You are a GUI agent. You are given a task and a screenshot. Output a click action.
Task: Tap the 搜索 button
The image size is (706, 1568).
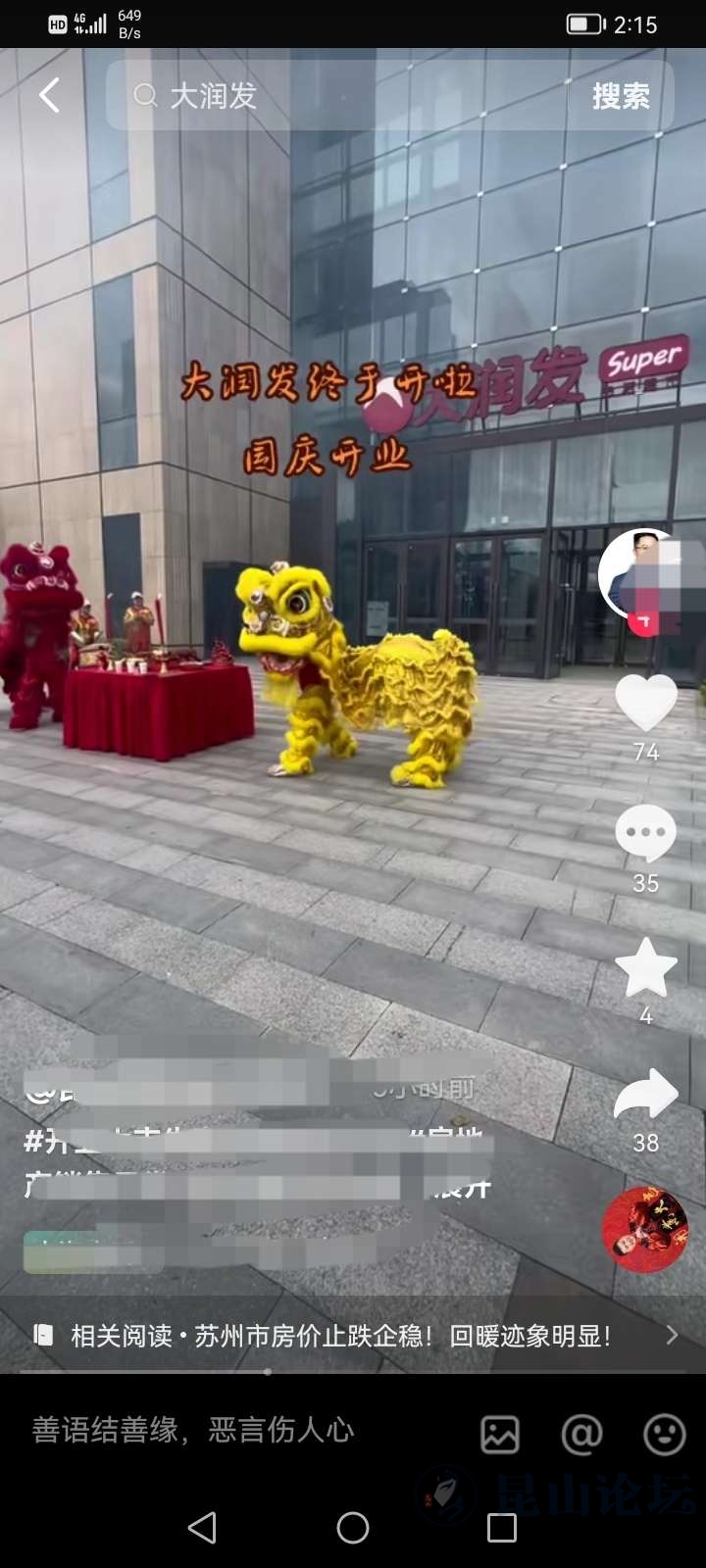pos(621,96)
